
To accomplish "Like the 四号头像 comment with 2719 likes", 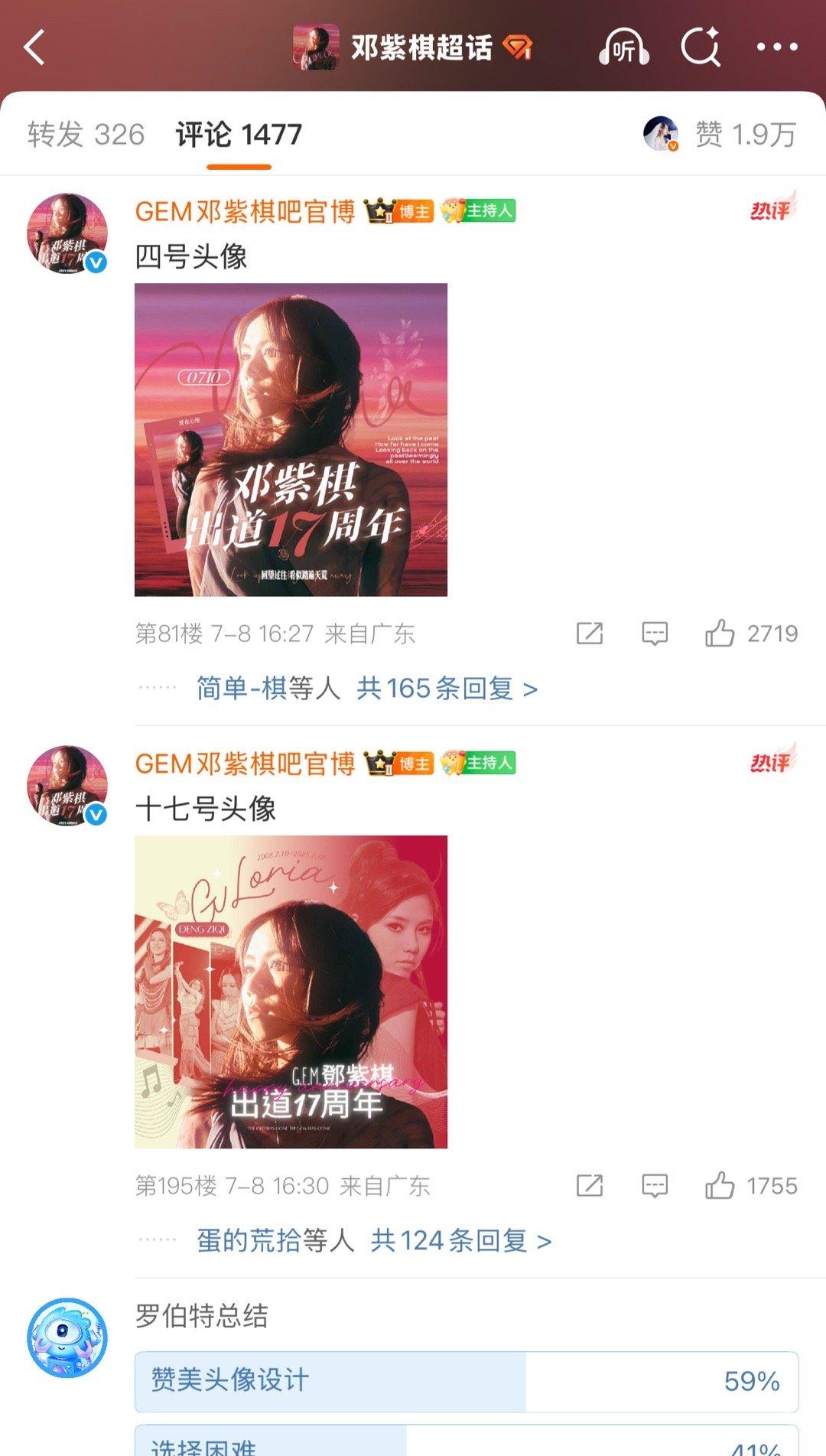I will tap(720, 634).
